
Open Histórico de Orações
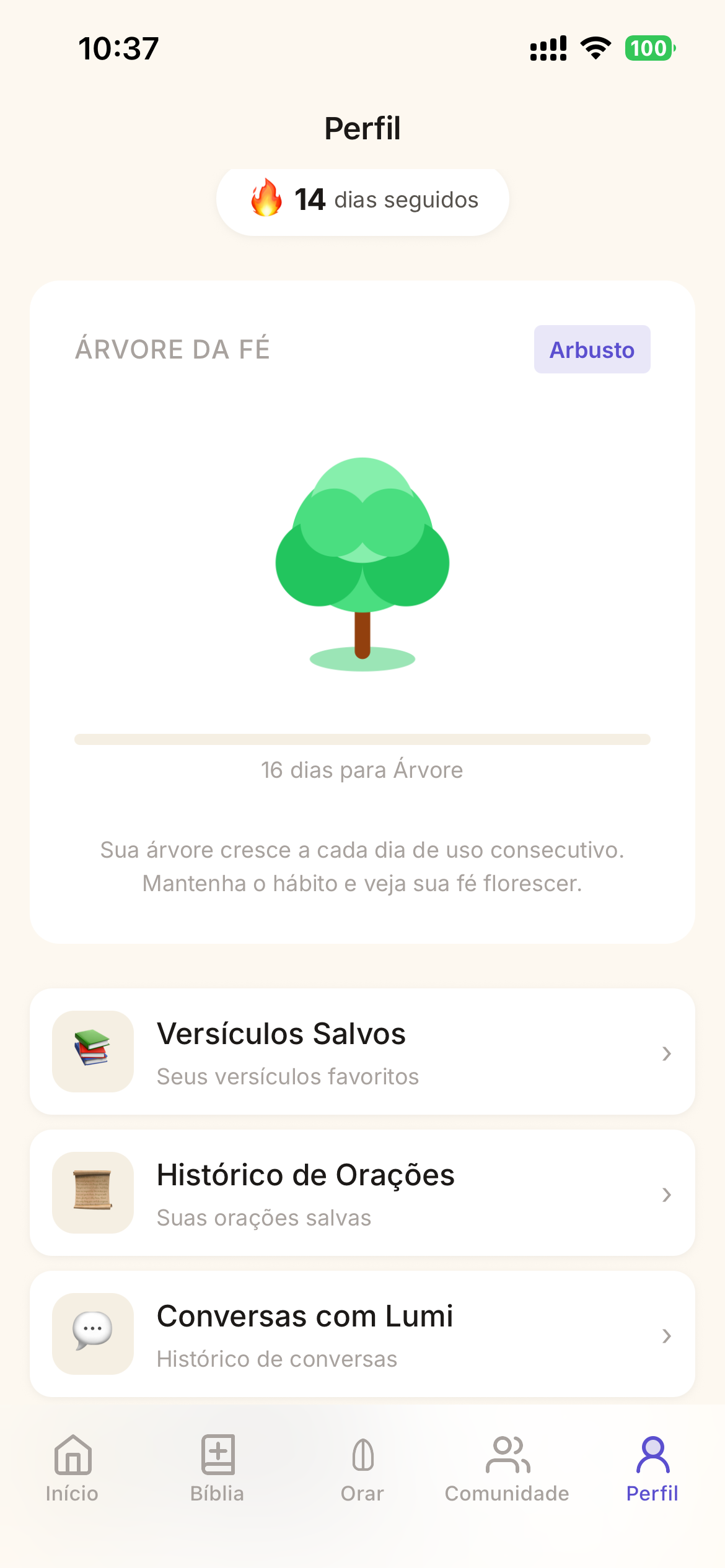362,1193
